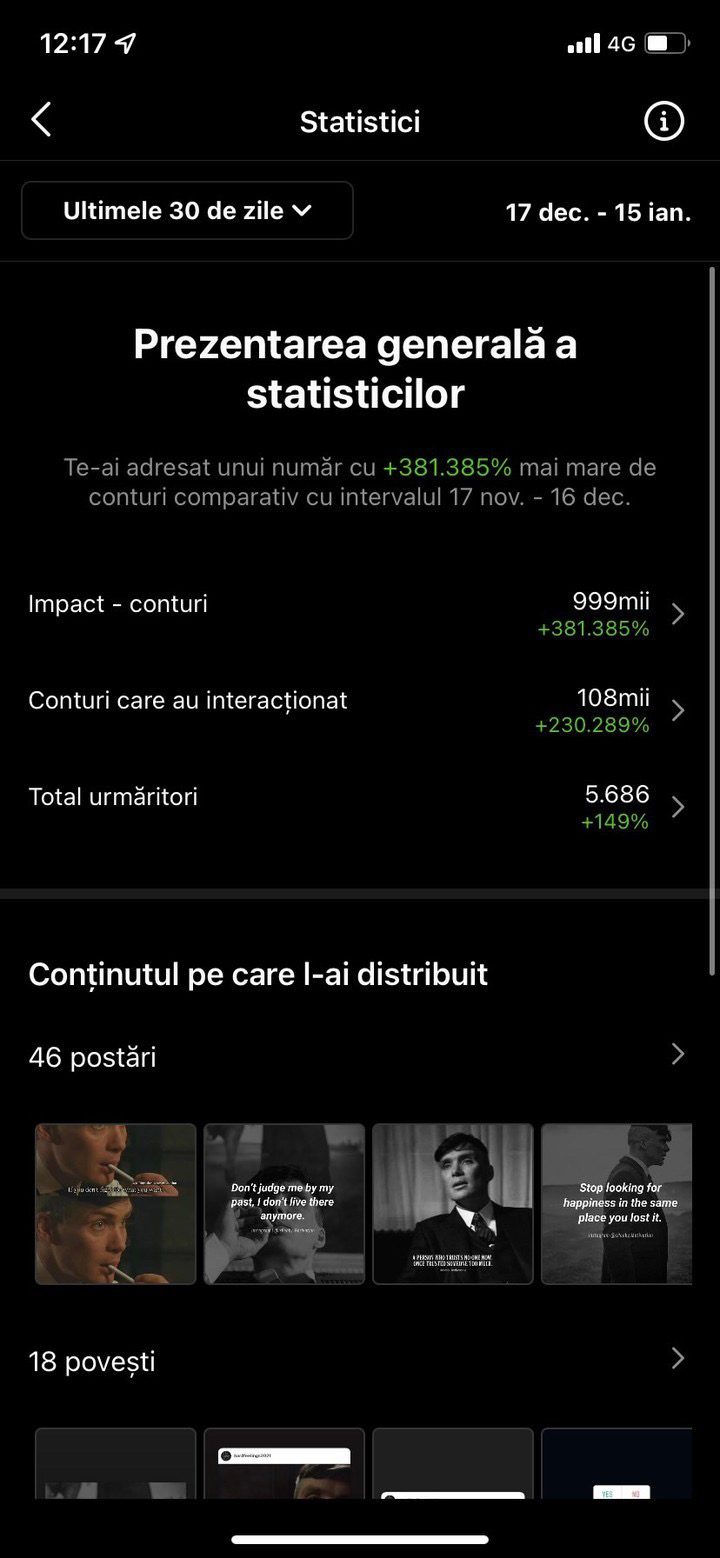The image size is (720, 1558).
Task: Open the information icon on Statistici screen
Action: click(663, 119)
